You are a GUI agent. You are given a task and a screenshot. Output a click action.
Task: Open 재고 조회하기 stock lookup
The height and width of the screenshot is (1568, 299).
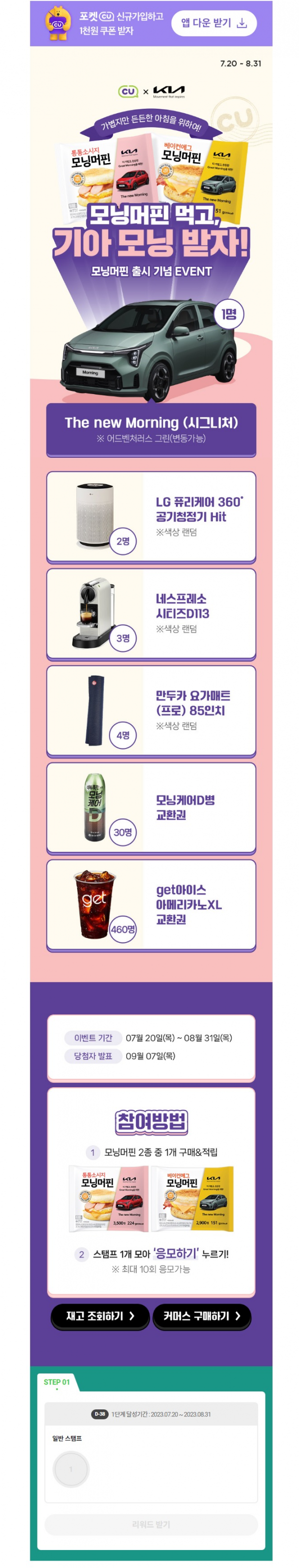(x=100, y=1315)
